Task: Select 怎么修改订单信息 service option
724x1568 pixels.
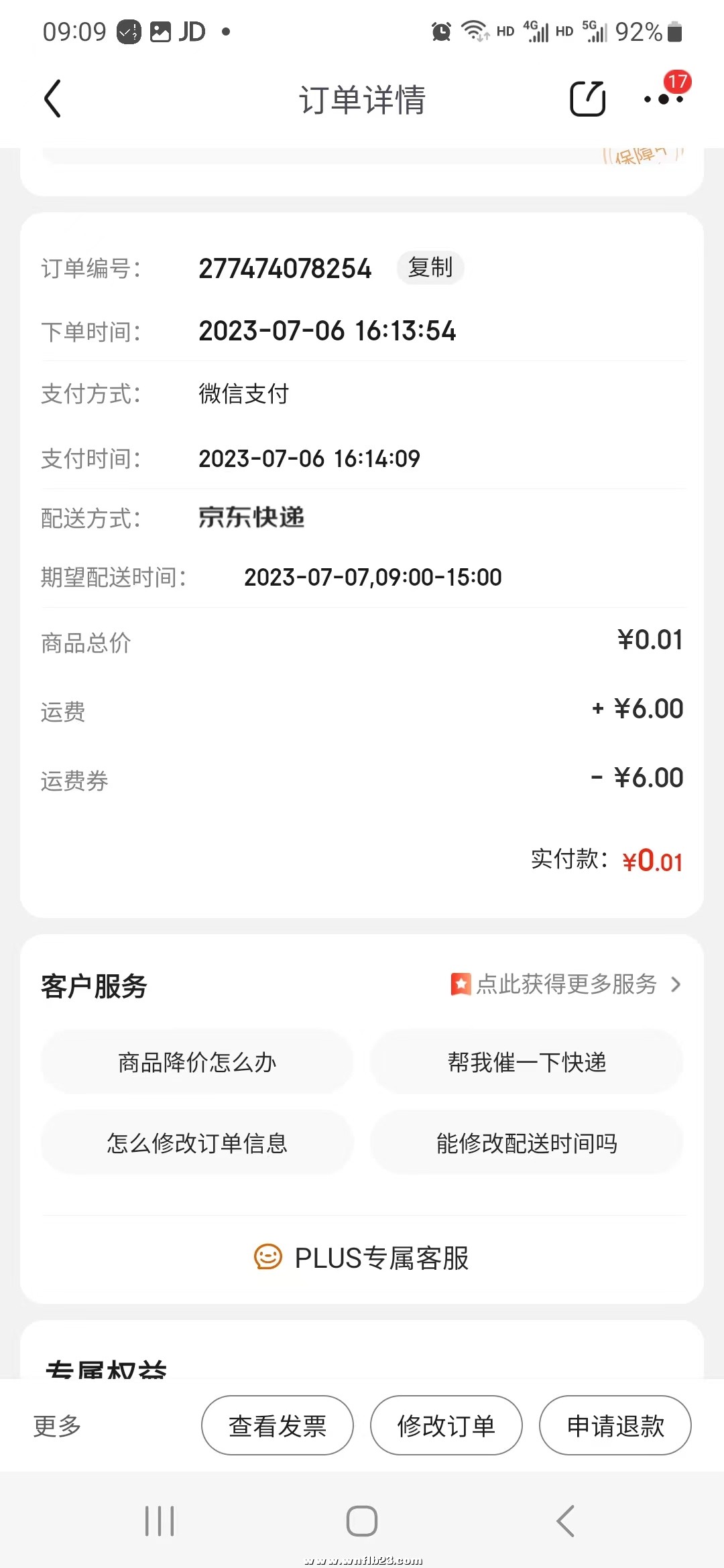Action: tap(196, 1143)
